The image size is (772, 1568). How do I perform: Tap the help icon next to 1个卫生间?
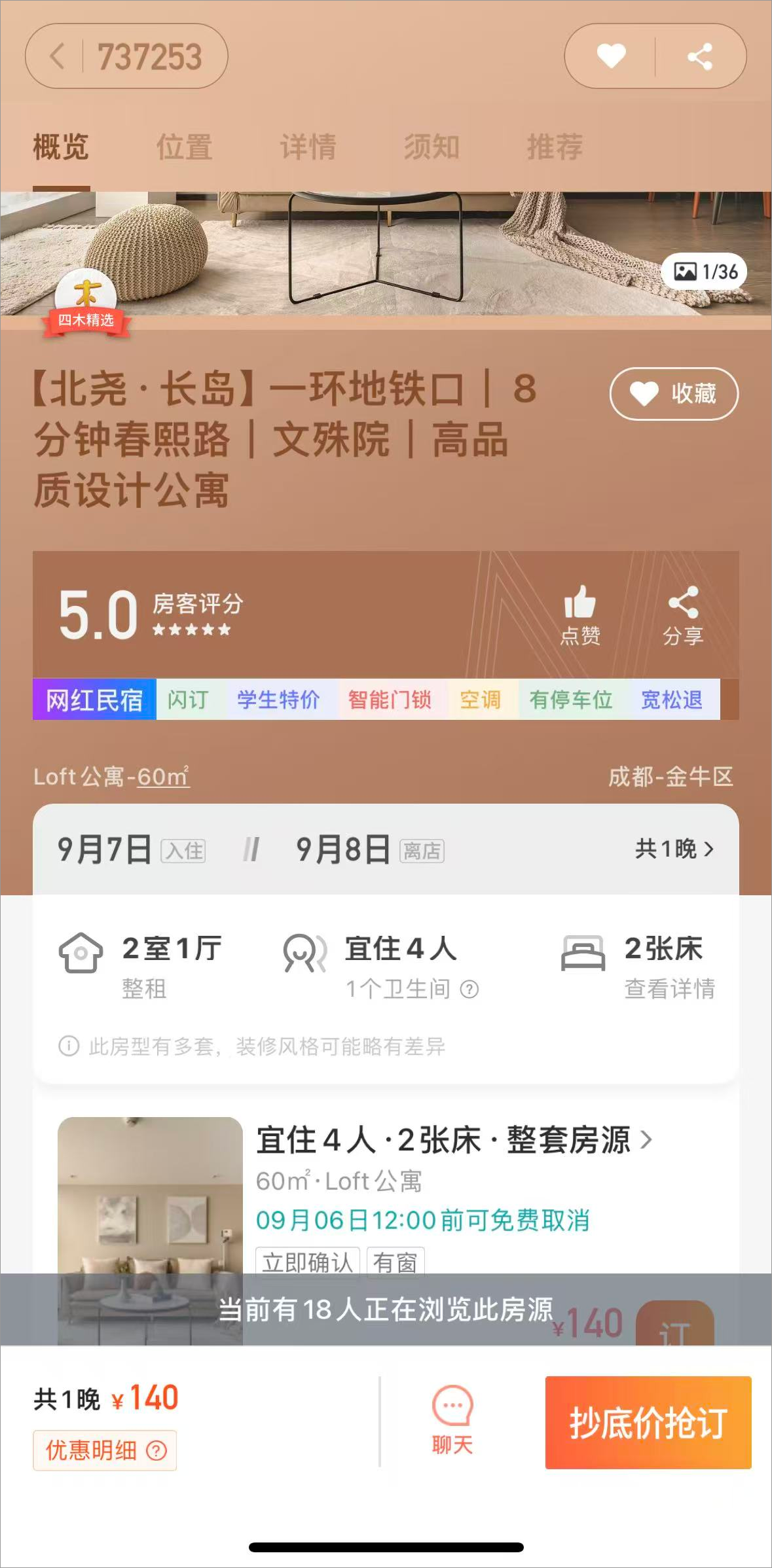[x=469, y=989]
